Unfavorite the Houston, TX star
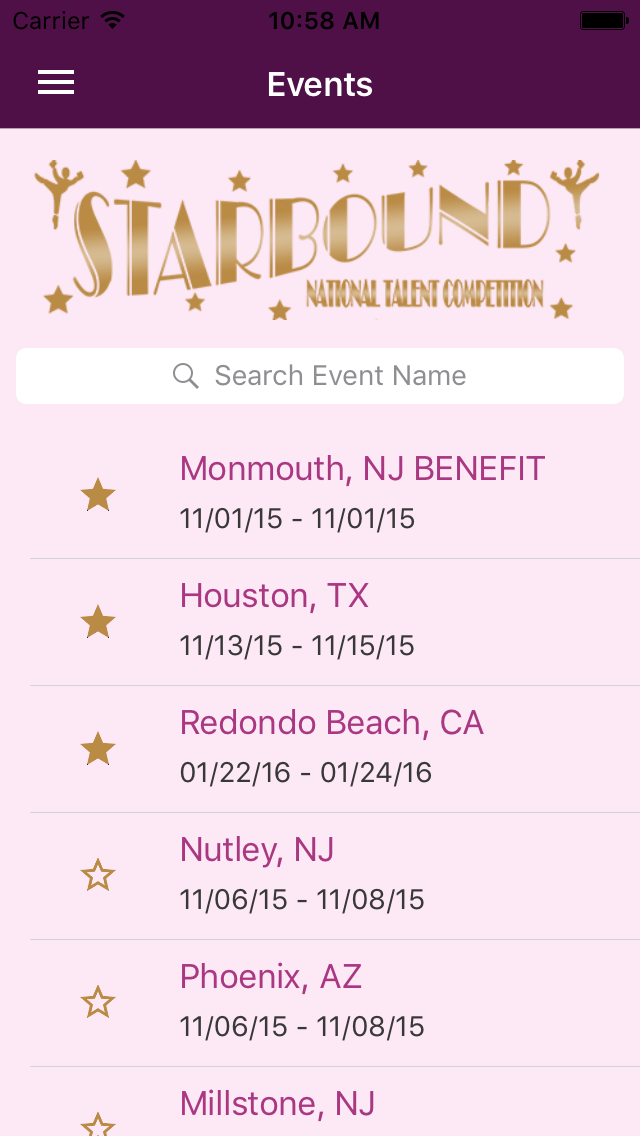Image resolution: width=640 pixels, height=1136 pixels. (98, 622)
